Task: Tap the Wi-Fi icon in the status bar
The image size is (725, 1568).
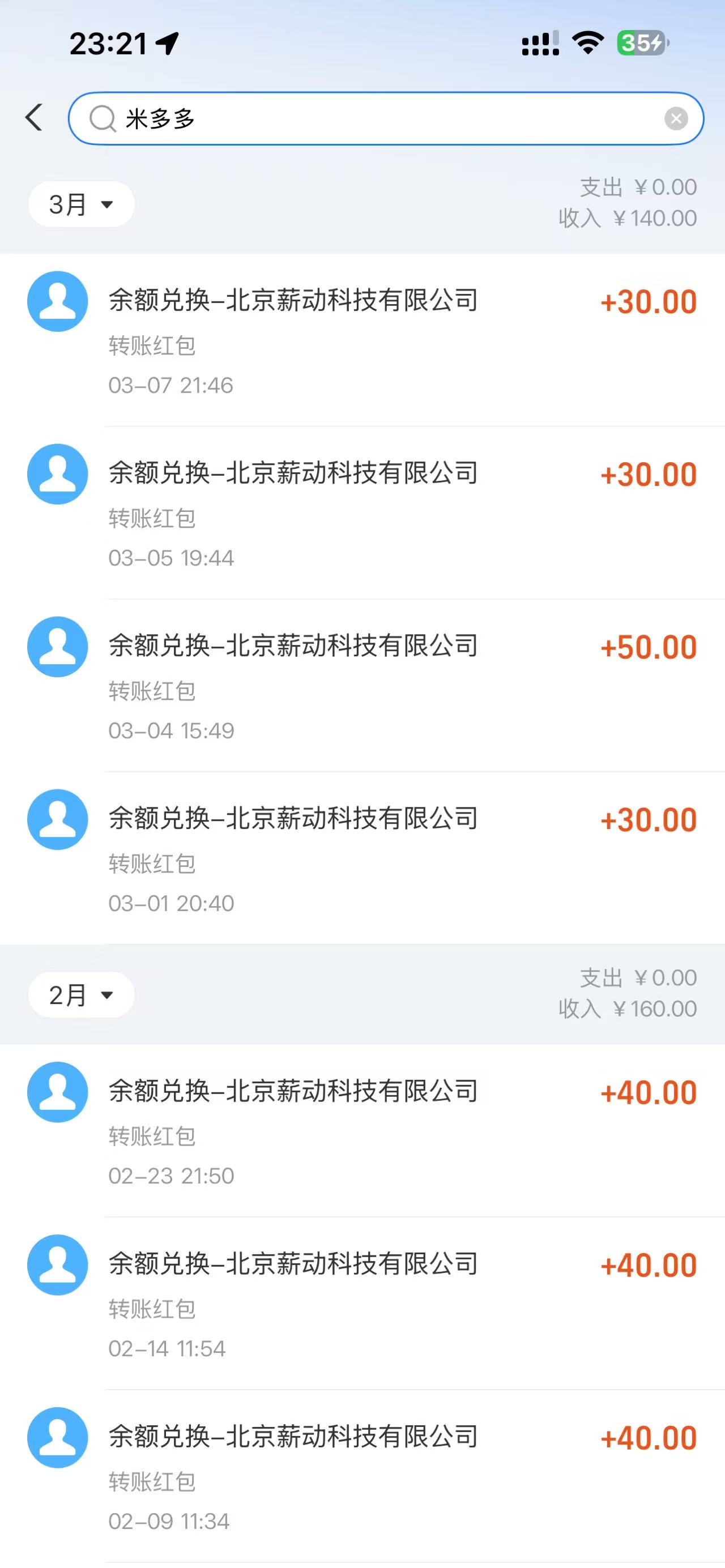Action: click(x=586, y=41)
